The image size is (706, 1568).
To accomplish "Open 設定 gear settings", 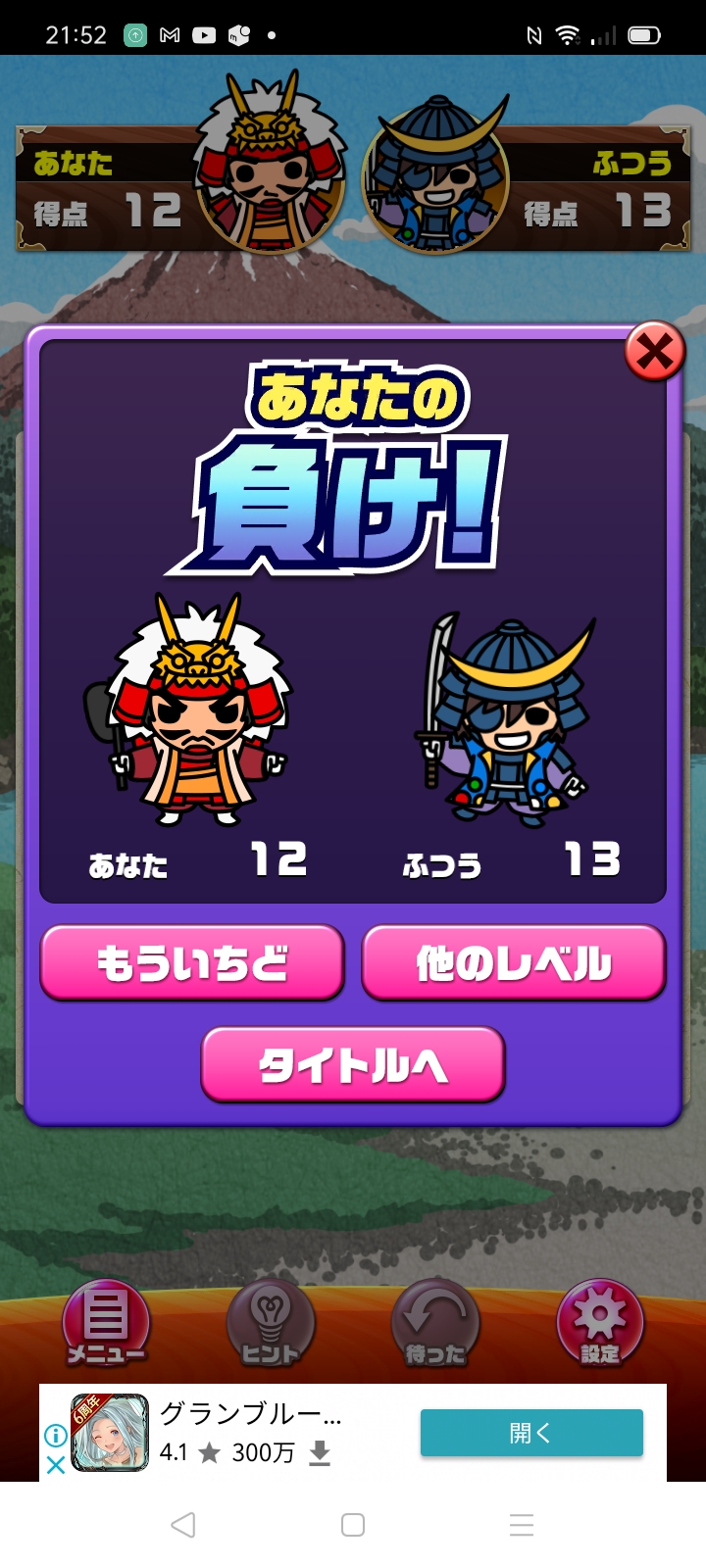I will [600, 1323].
